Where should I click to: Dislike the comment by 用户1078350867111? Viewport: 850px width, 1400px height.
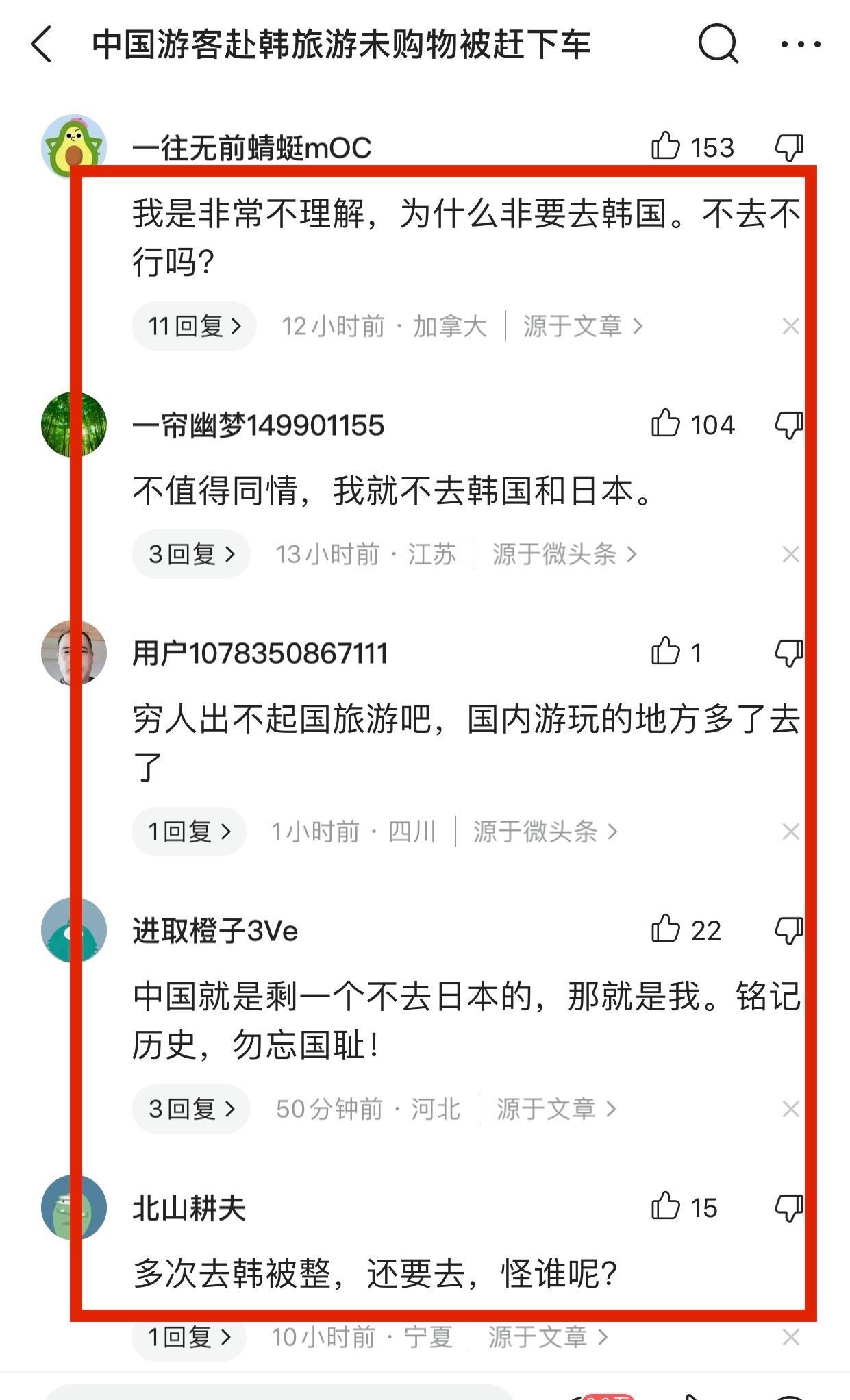[789, 652]
